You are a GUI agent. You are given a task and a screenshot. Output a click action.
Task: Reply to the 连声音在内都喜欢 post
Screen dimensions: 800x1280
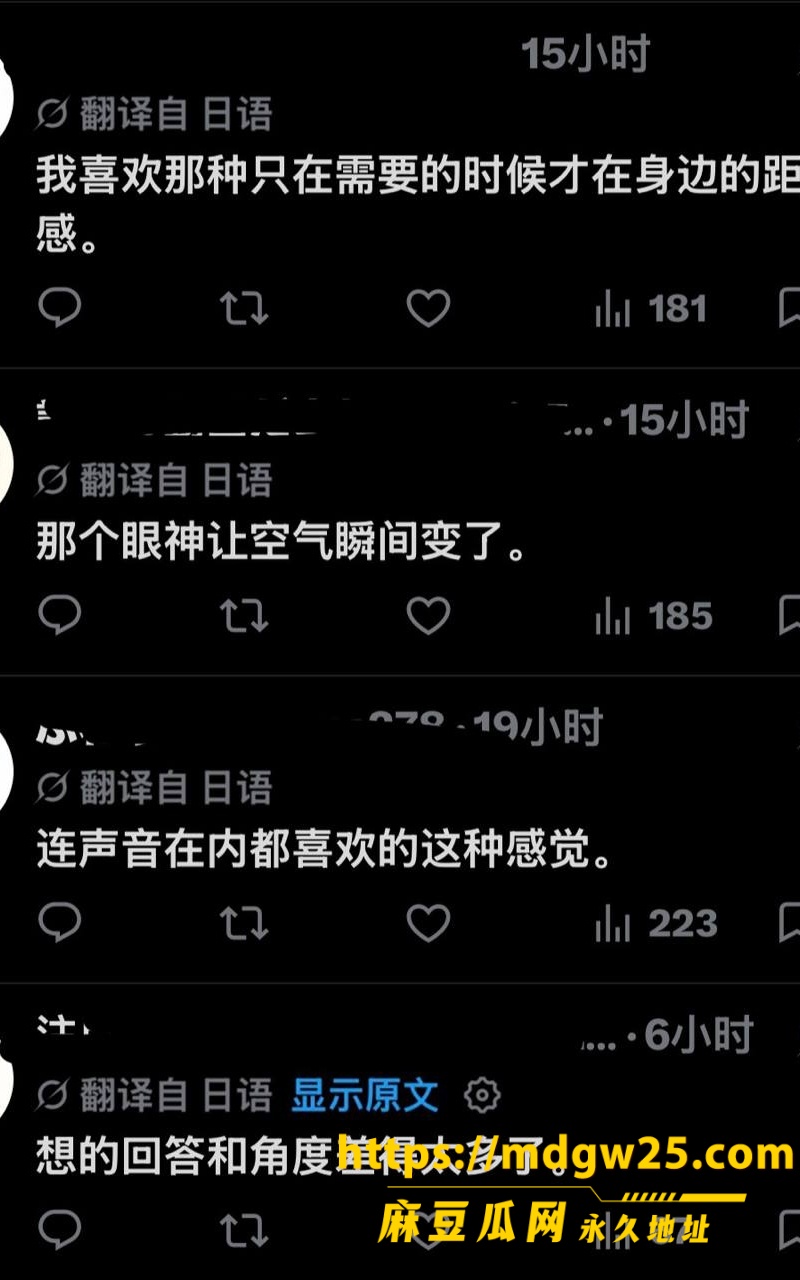point(59,922)
